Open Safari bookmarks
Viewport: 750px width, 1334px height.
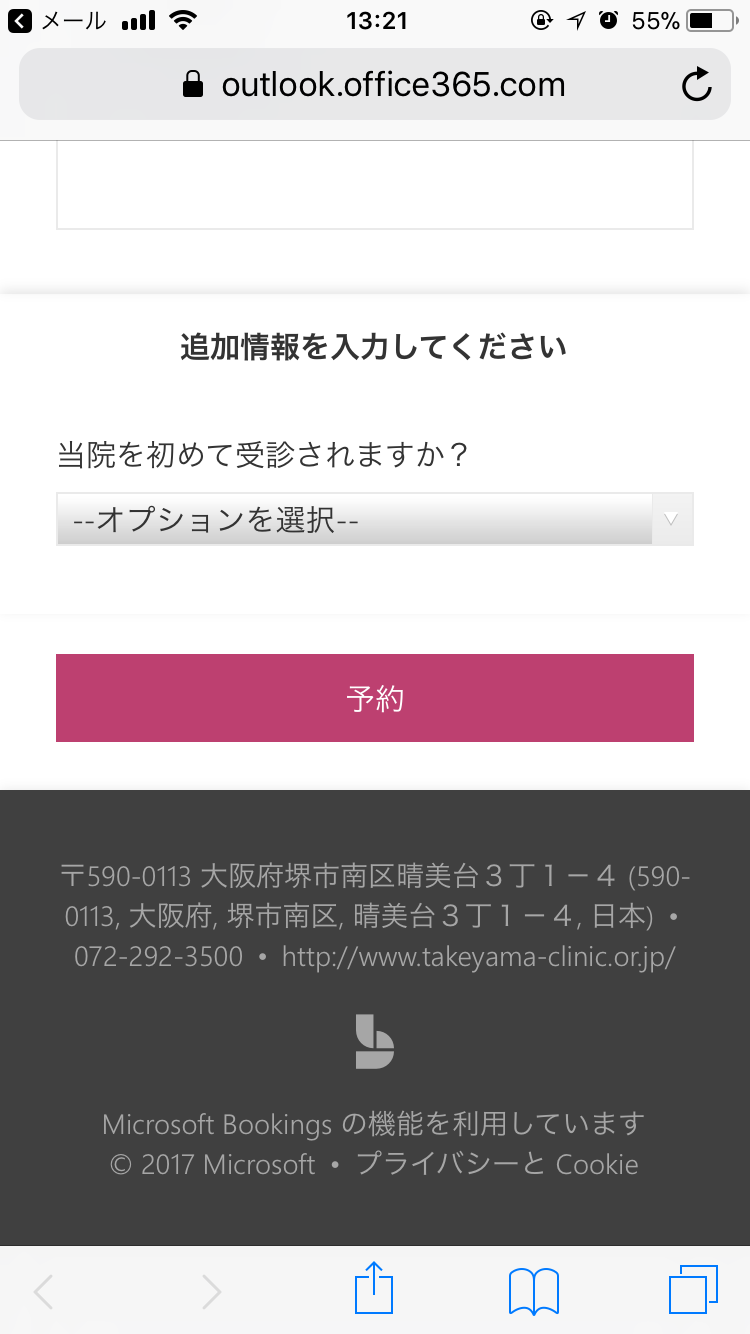point(533,1291)
